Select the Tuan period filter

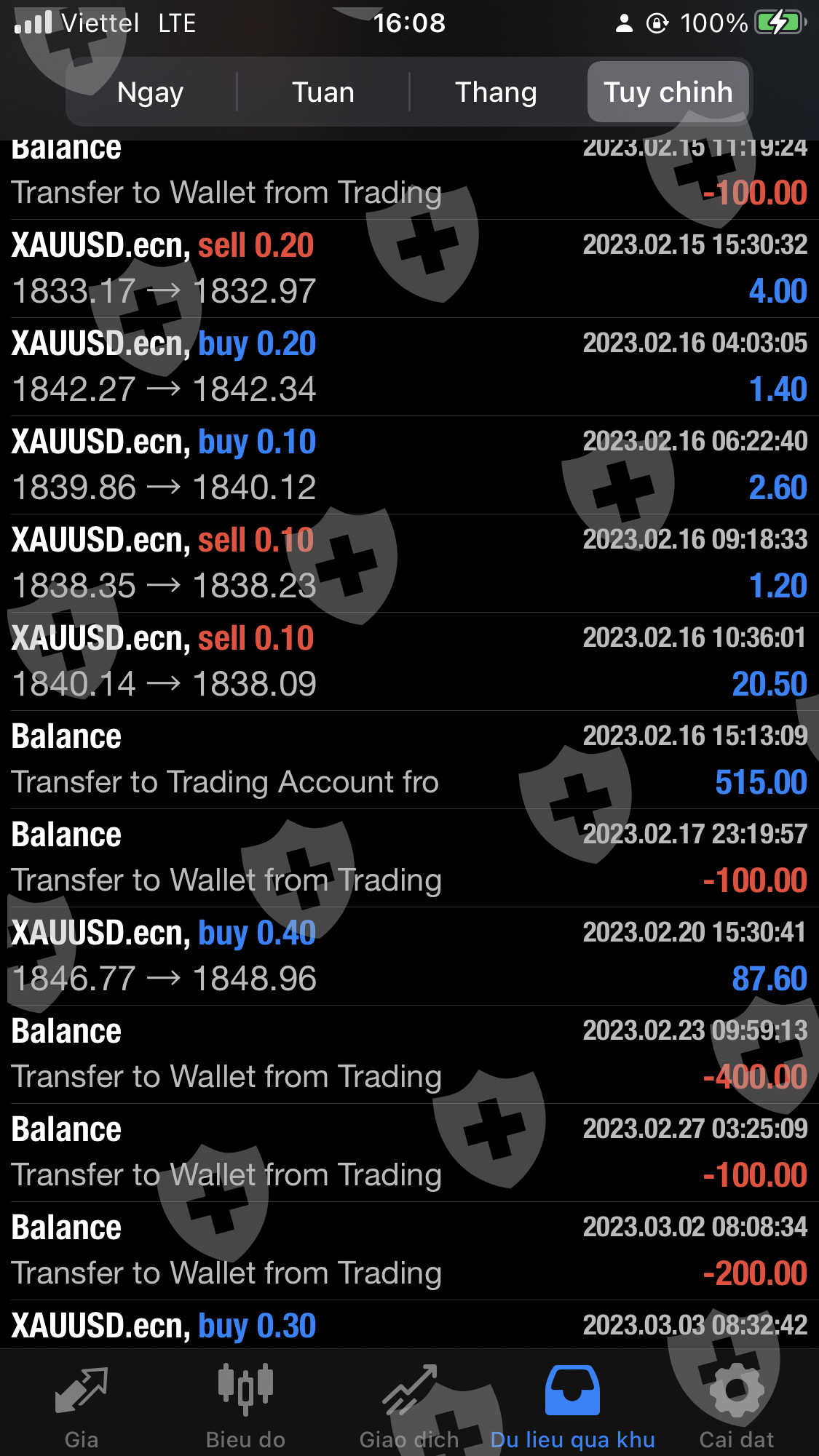pyautogui.click(x=323, y=92)
